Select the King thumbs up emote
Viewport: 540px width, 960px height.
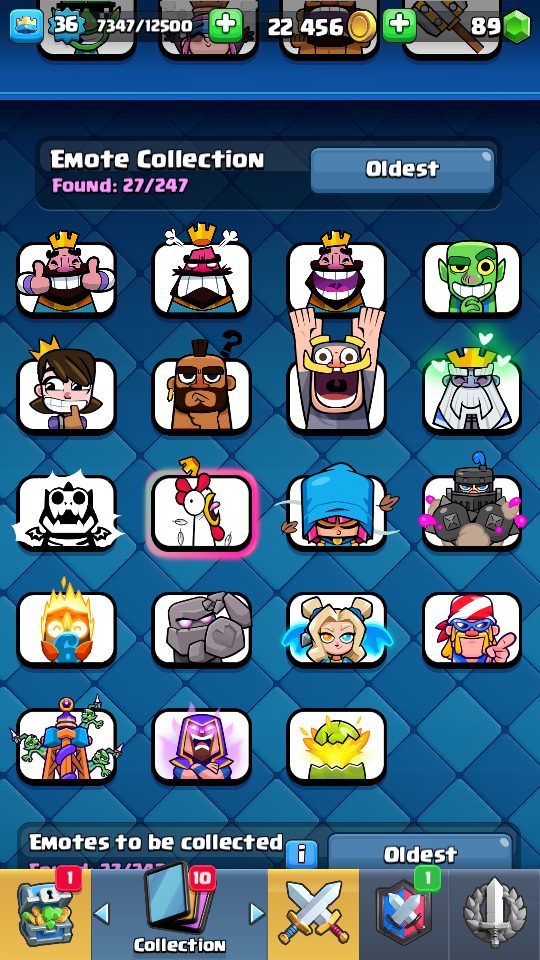66,276
